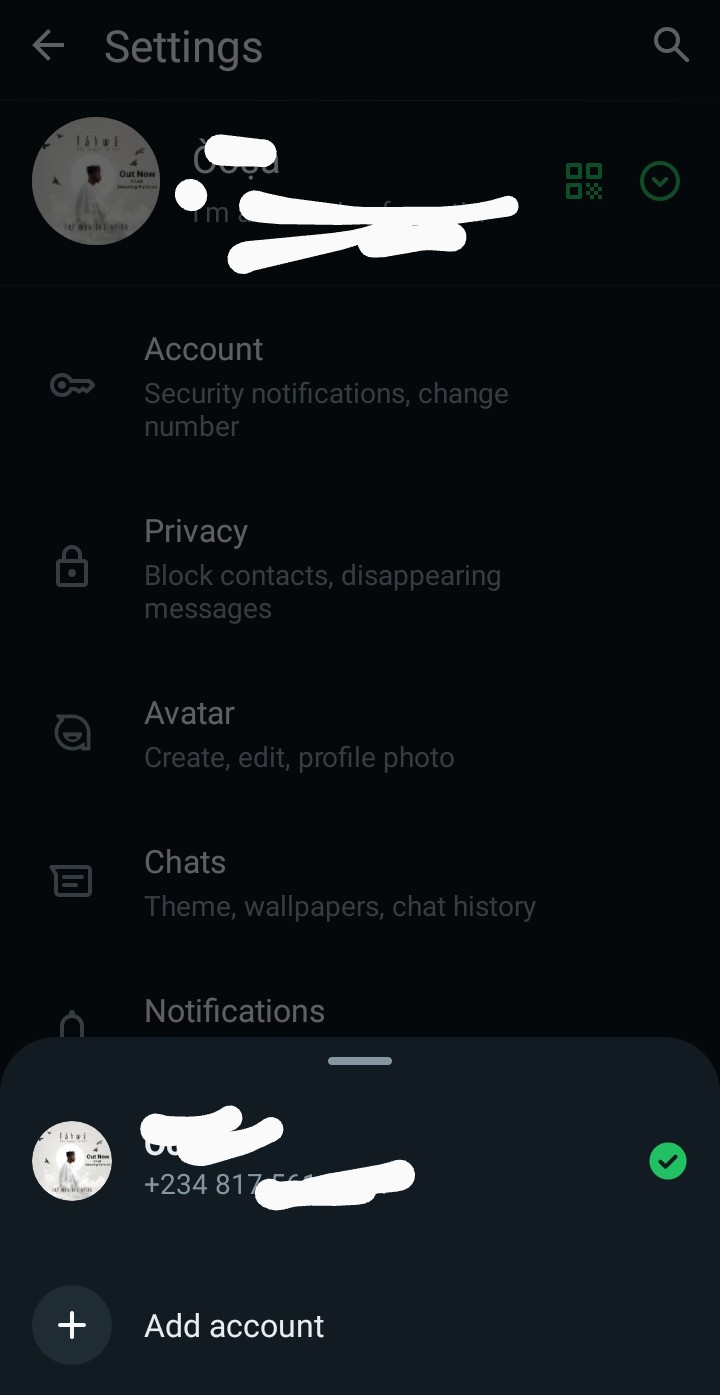This screenshot has width=720, height=1395.
Task: Click the Notifications bell icon
Action: tap(71, 1027)
